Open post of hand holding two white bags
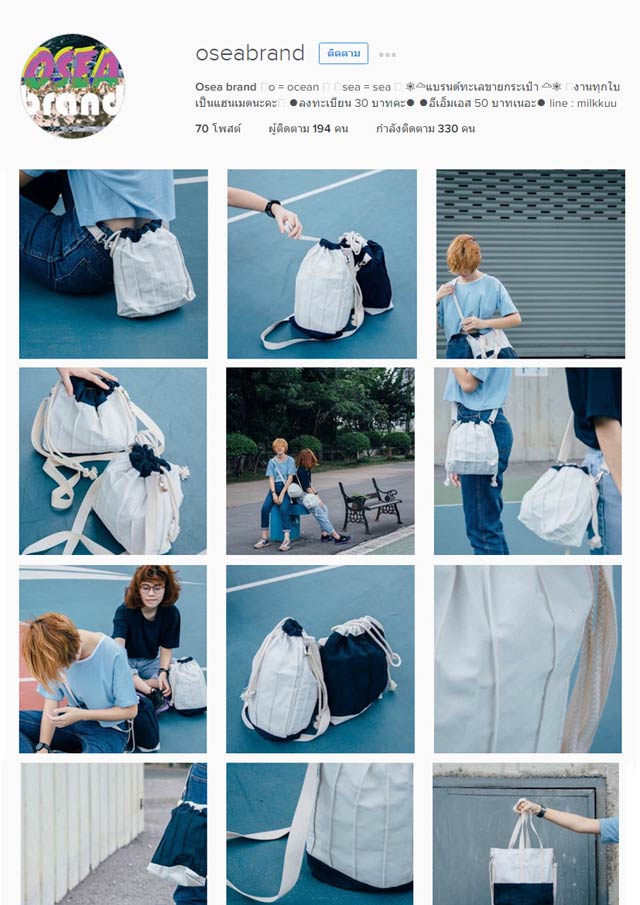The image size is (640, 905). (x=113, y=461)
